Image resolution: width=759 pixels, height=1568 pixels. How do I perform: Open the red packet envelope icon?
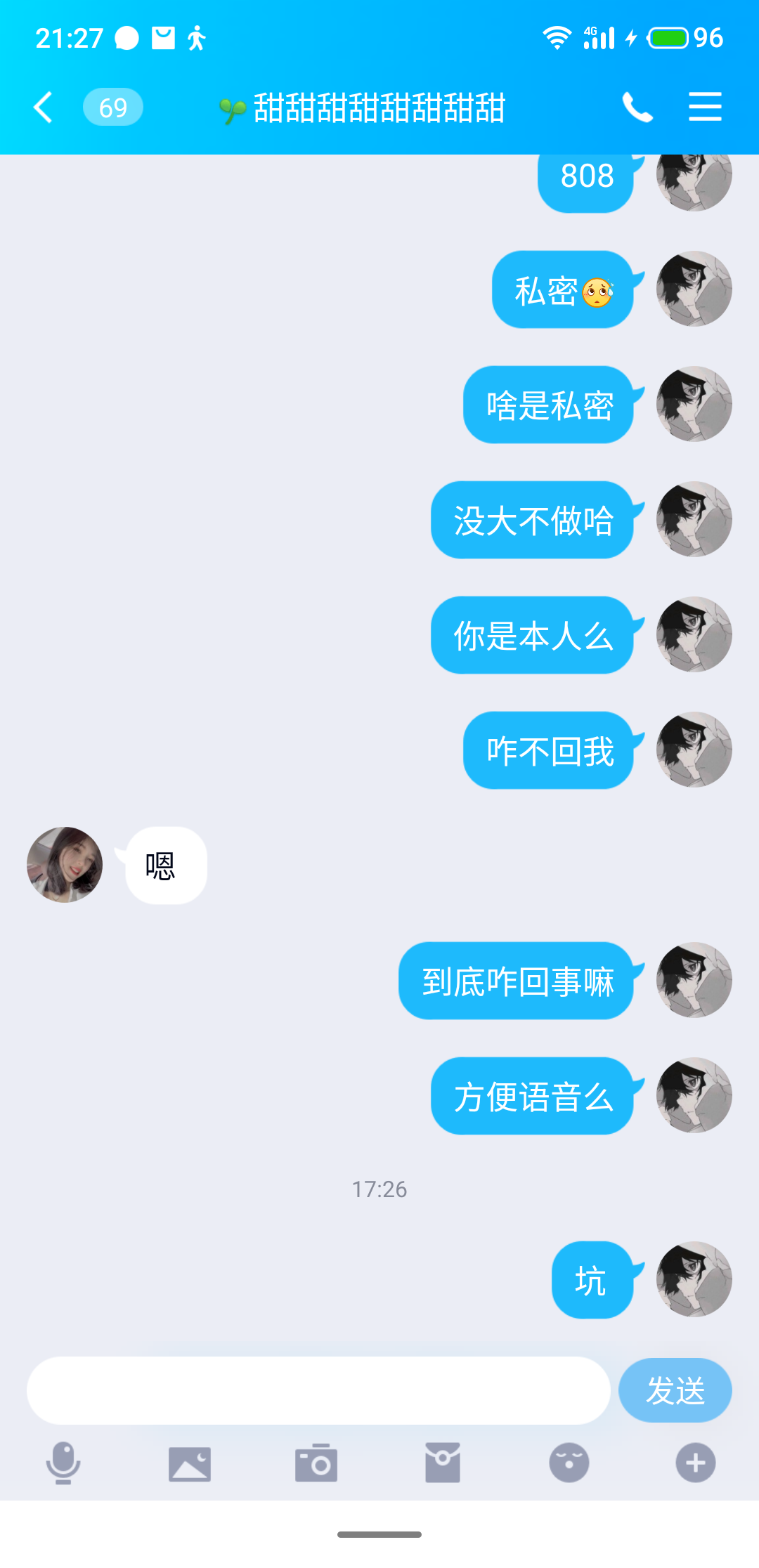click(443, 1463)
